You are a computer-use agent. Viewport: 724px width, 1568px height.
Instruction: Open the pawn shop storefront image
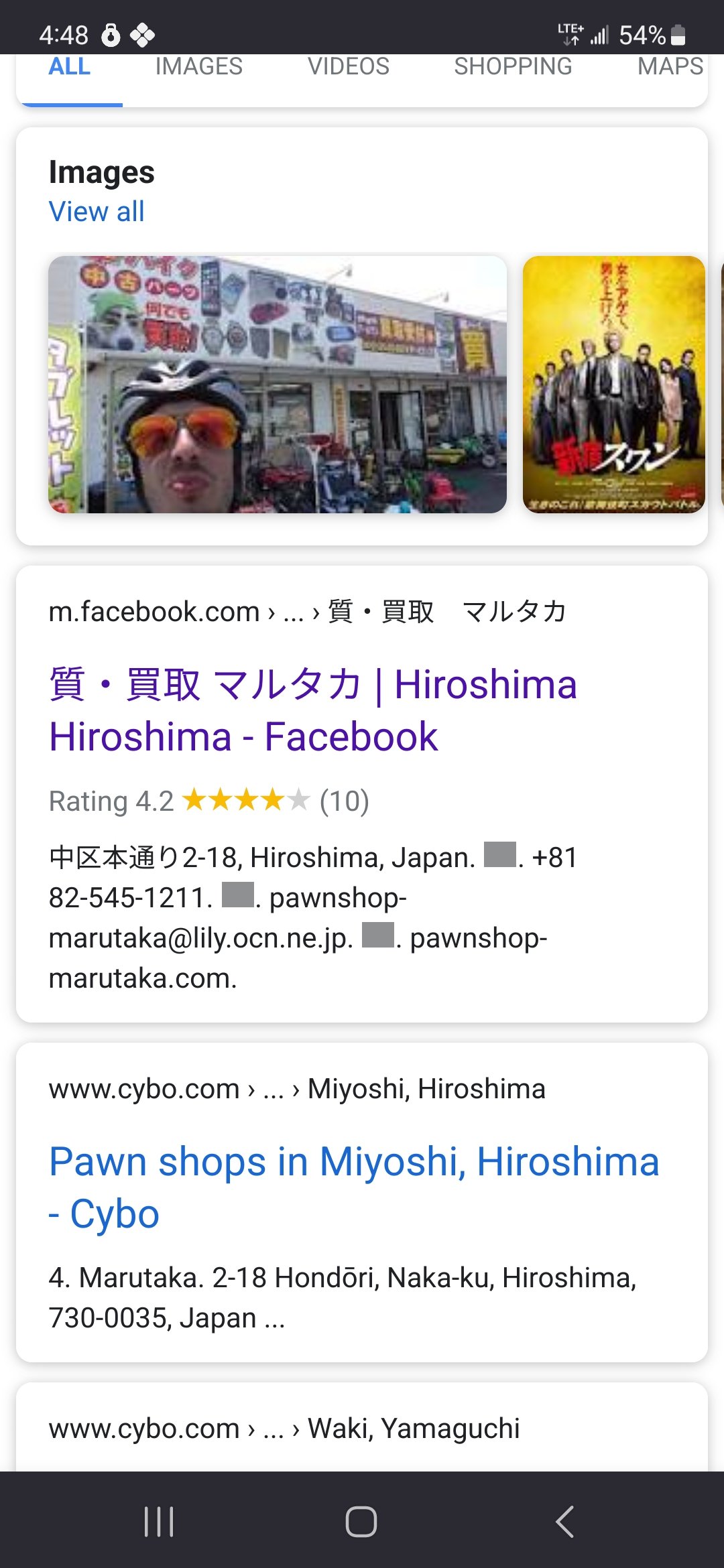click(x=278, y=385)
